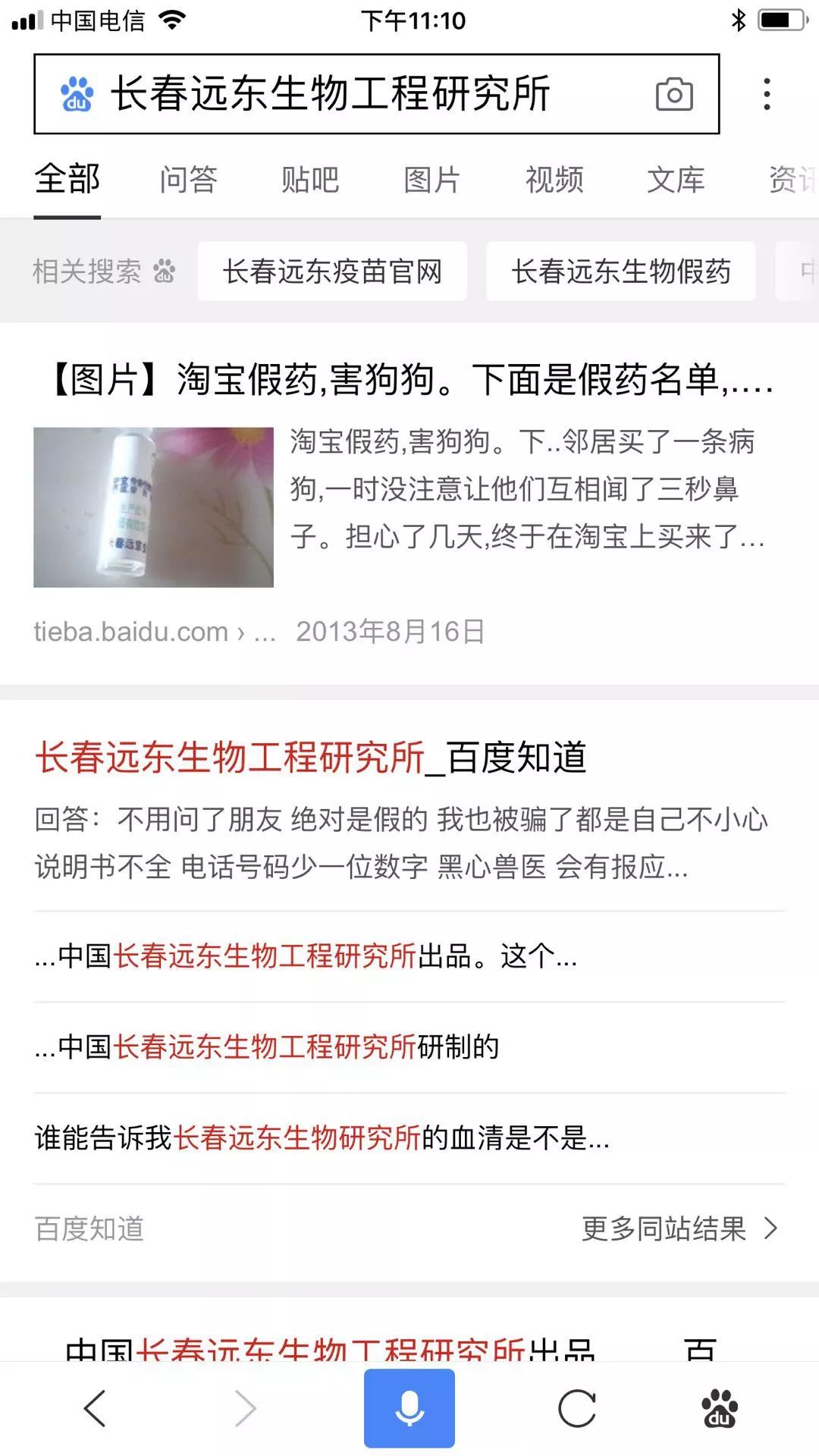Open camera image search in the search bar

(673, 94)
